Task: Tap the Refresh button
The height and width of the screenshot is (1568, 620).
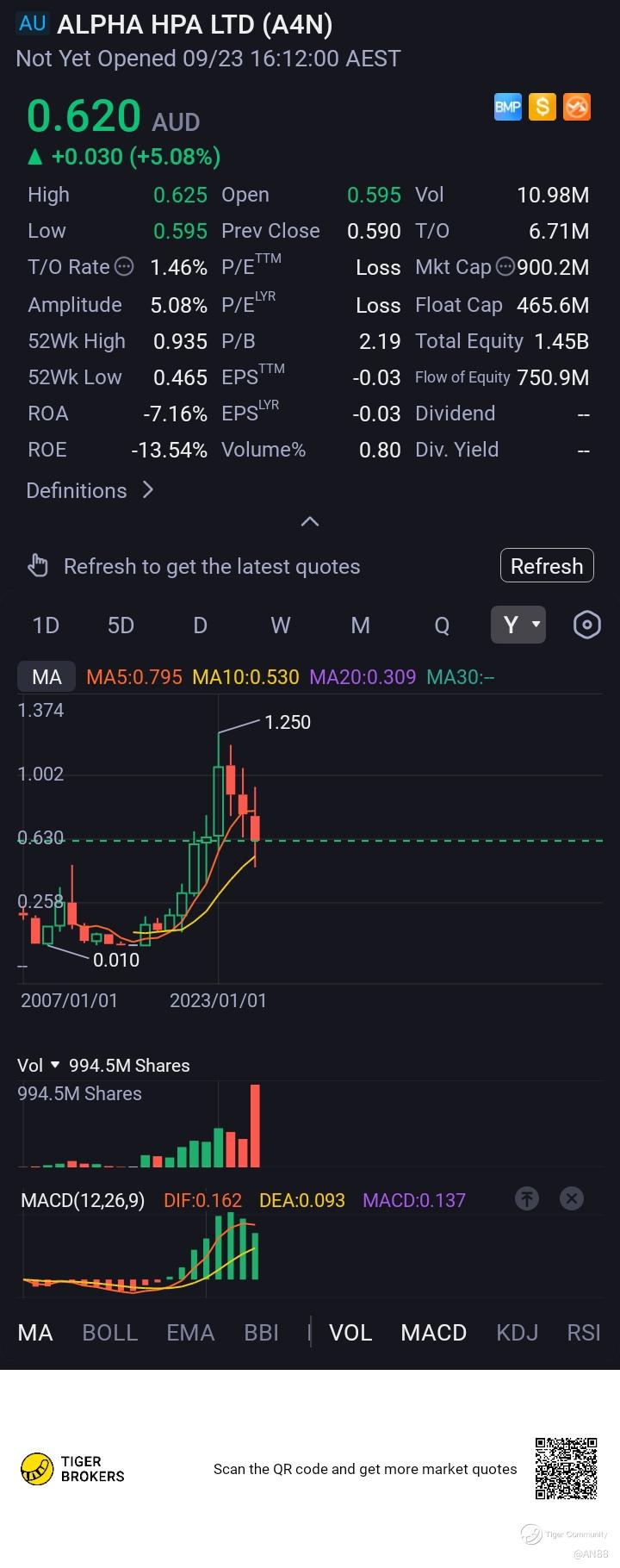Action: 547,566
